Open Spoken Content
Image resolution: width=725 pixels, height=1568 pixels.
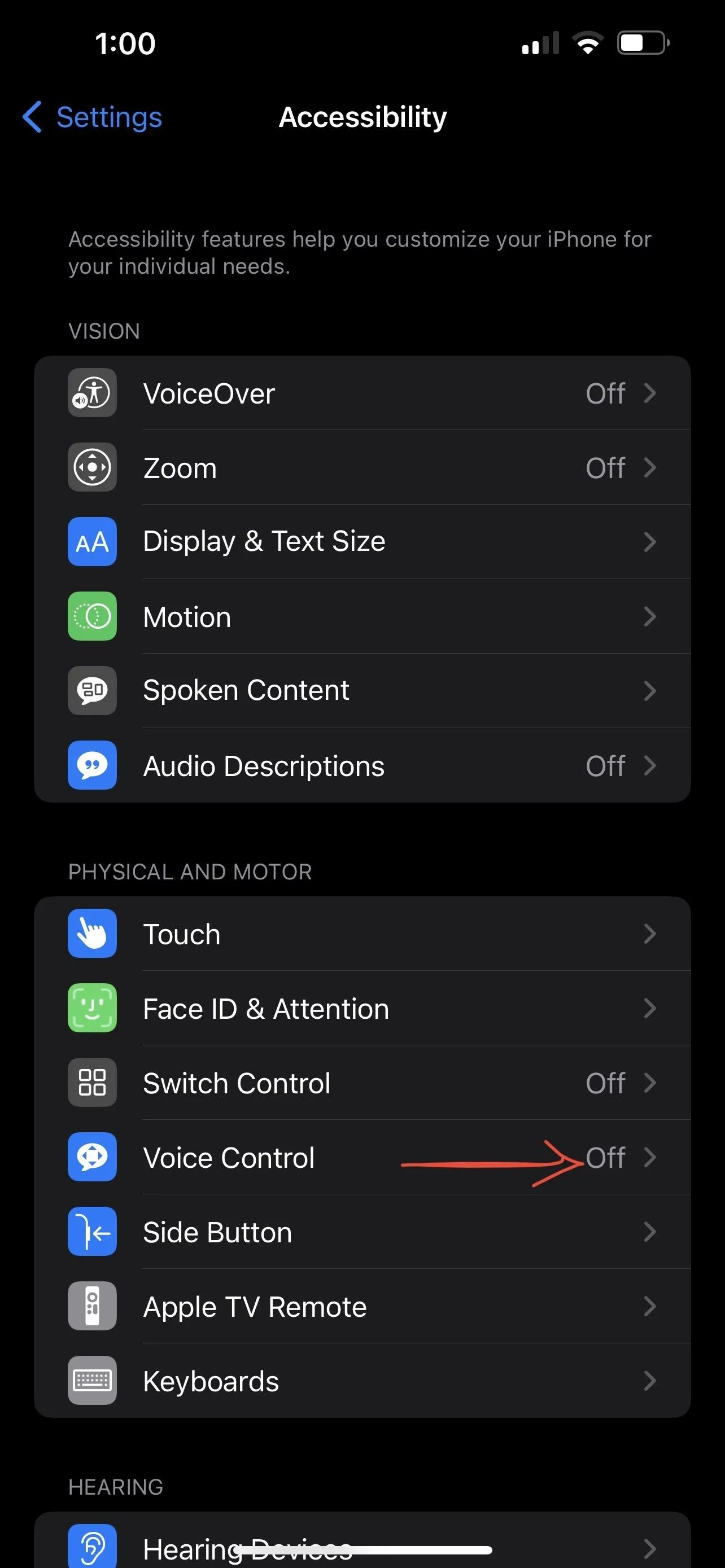[362, 691]
